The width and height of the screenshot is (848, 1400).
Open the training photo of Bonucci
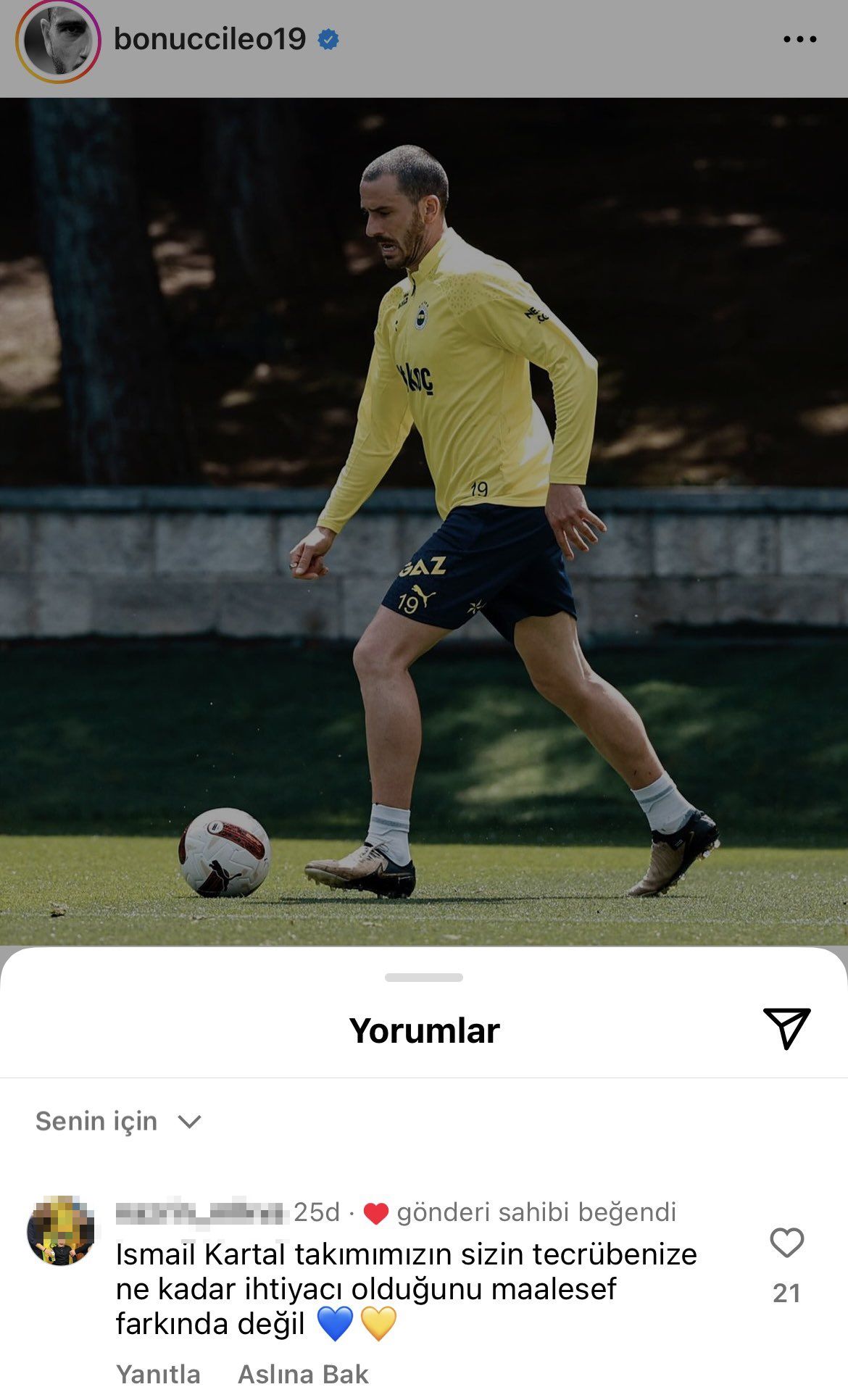tap(424, 507)
